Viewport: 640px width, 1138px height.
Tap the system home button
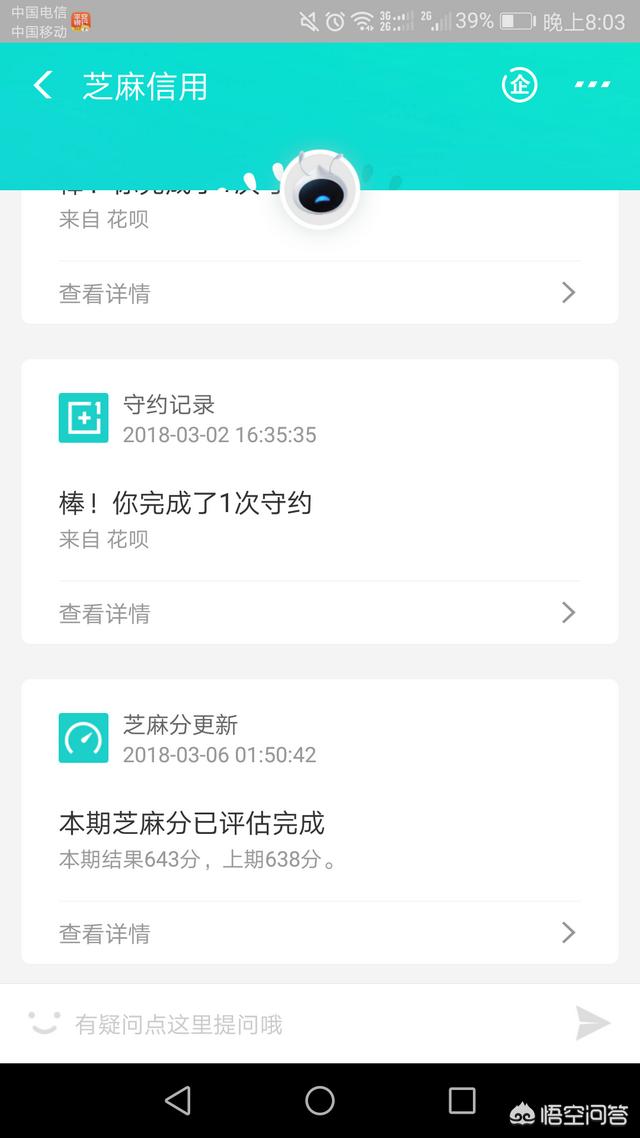coord(320,1100)
